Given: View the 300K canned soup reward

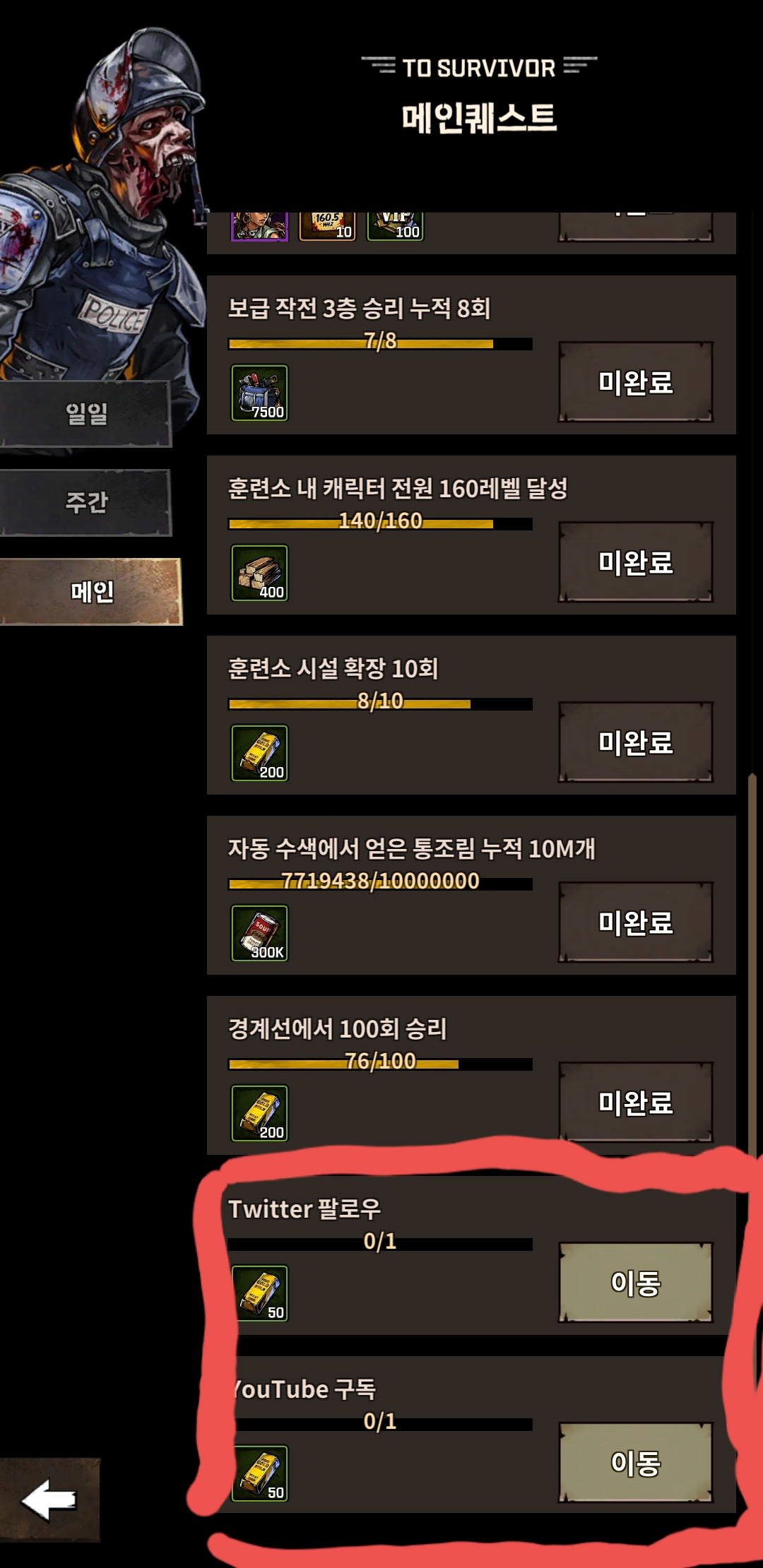Looking at the screenshot, I should (x=260, y=933).
